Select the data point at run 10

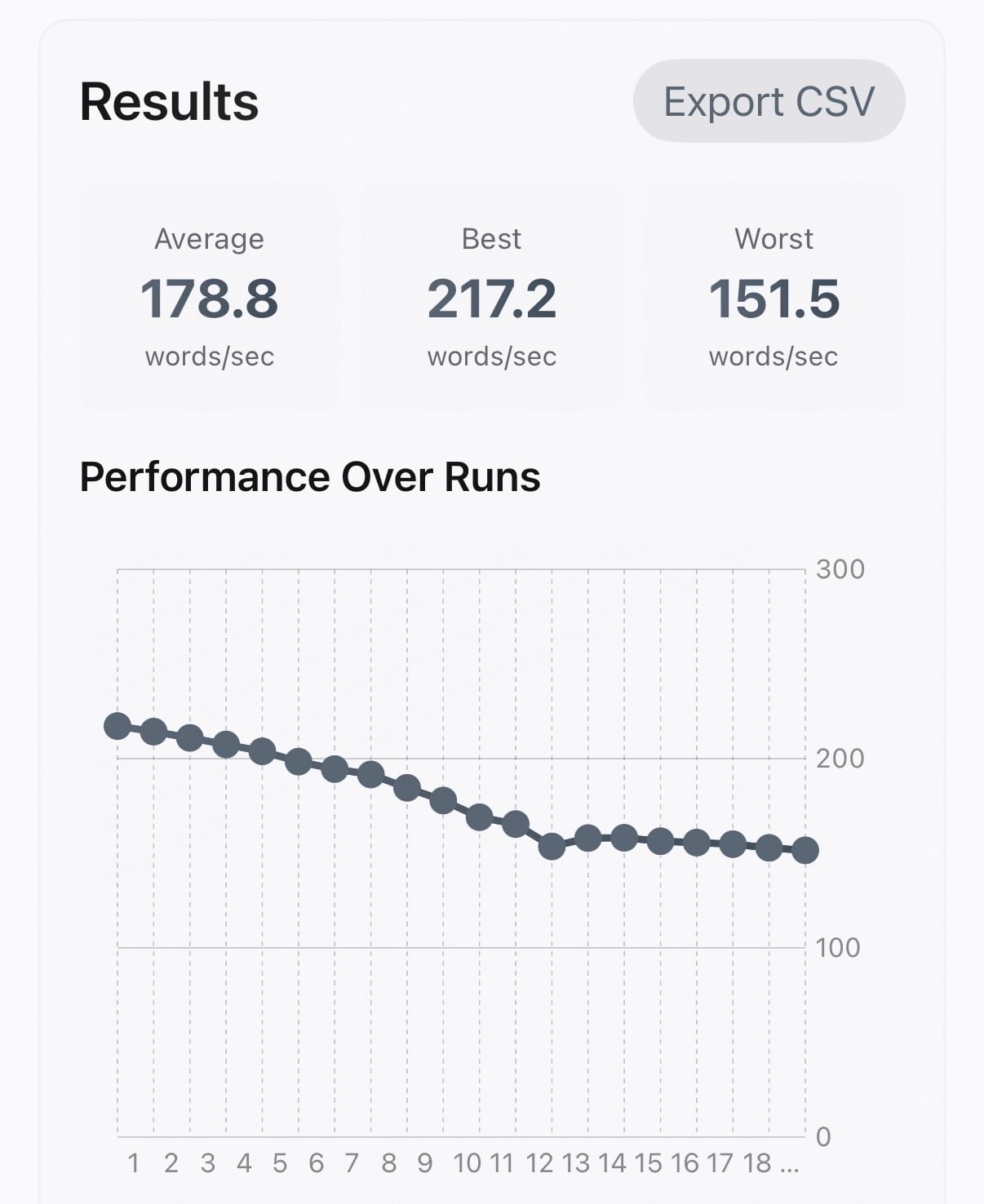445,801
